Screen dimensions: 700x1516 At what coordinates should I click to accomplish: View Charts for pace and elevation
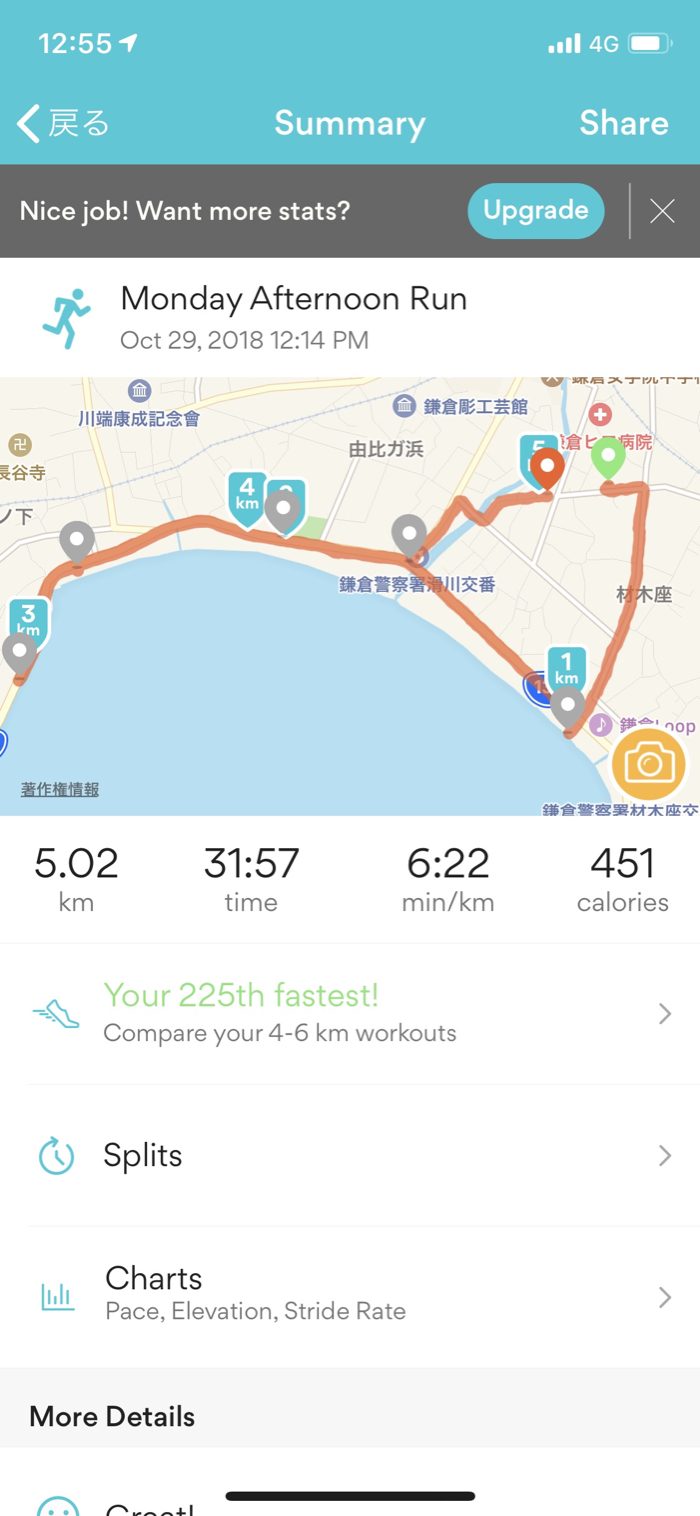(x=350, y=1297)
